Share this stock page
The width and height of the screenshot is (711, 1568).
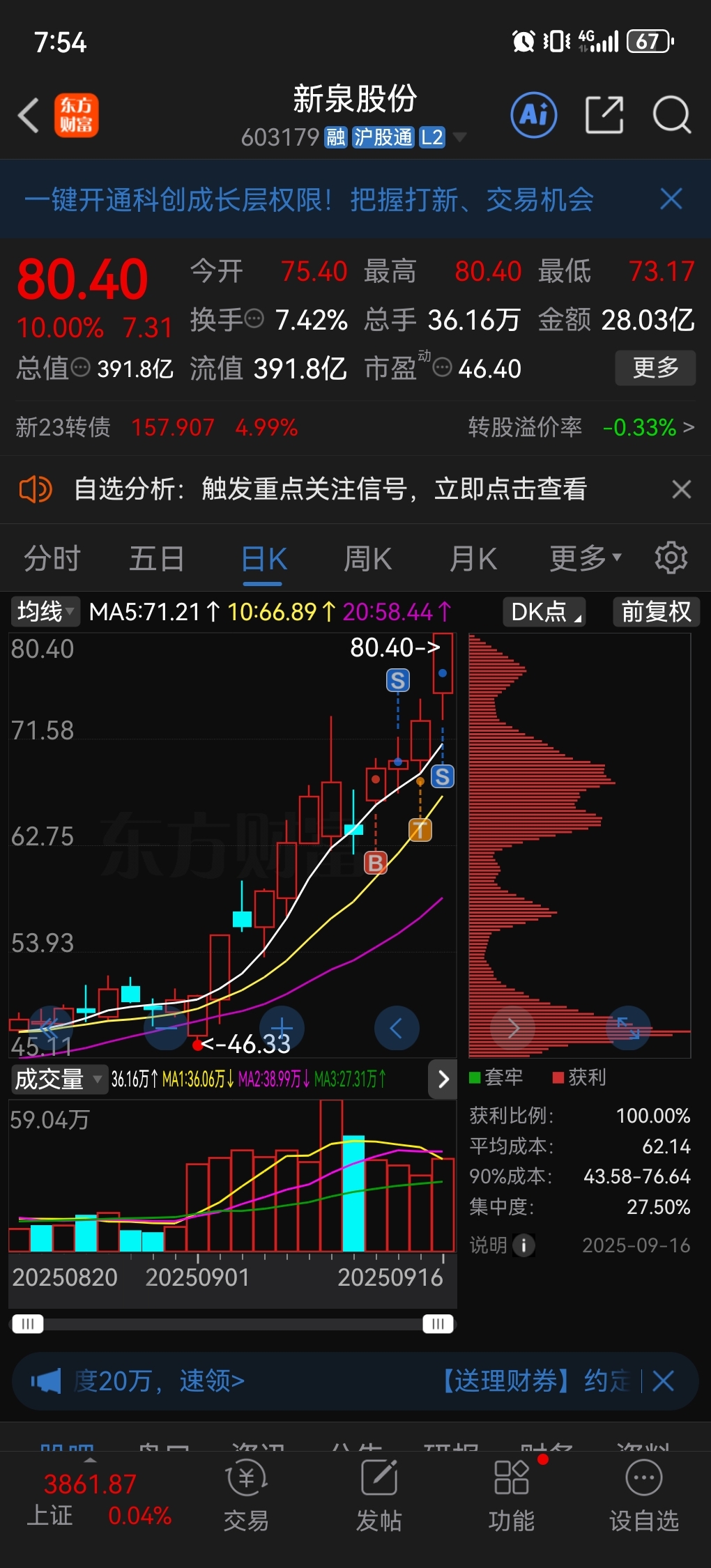604,115
